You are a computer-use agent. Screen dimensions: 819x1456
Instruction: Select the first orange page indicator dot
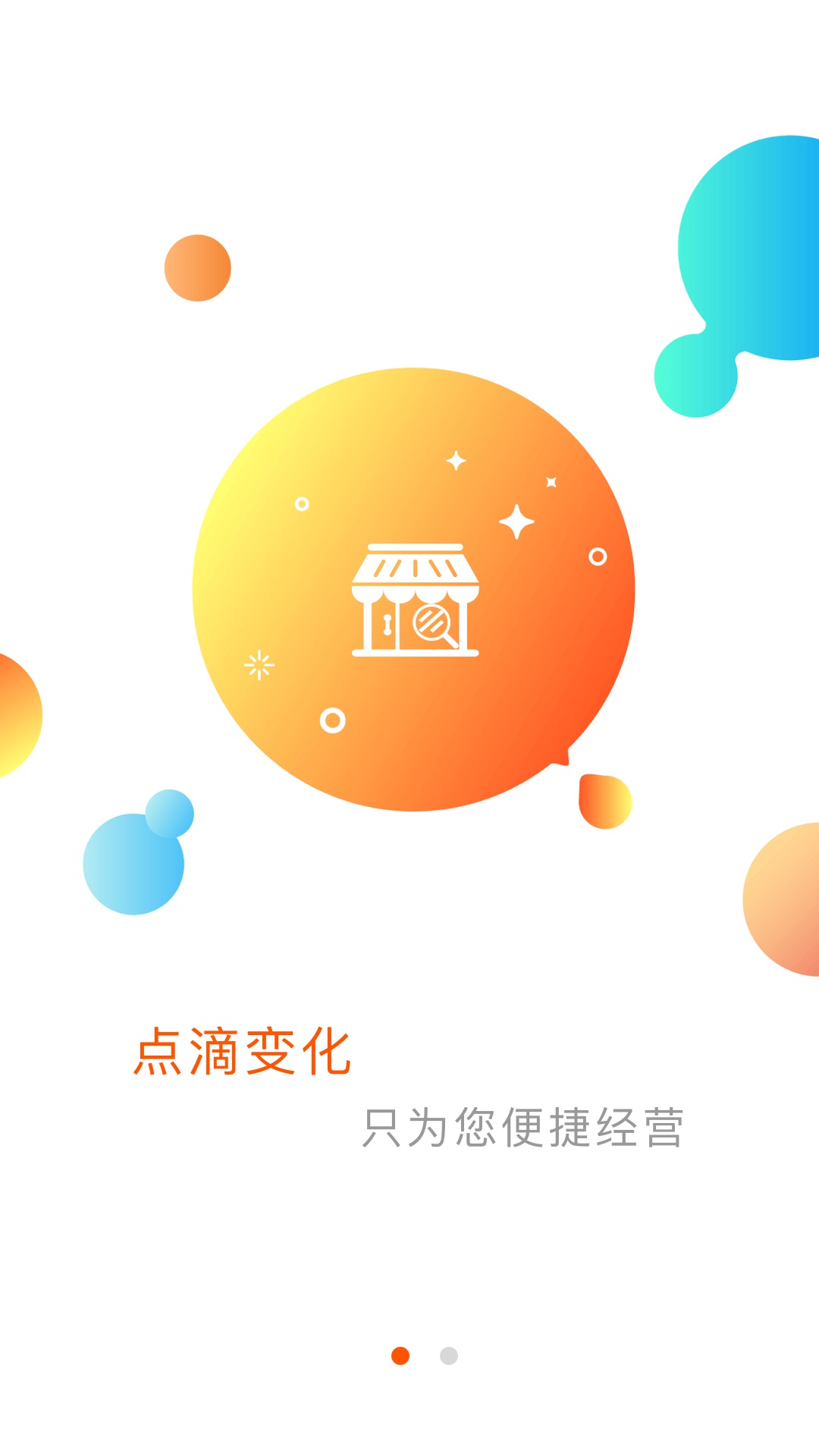click(400, 1355)
